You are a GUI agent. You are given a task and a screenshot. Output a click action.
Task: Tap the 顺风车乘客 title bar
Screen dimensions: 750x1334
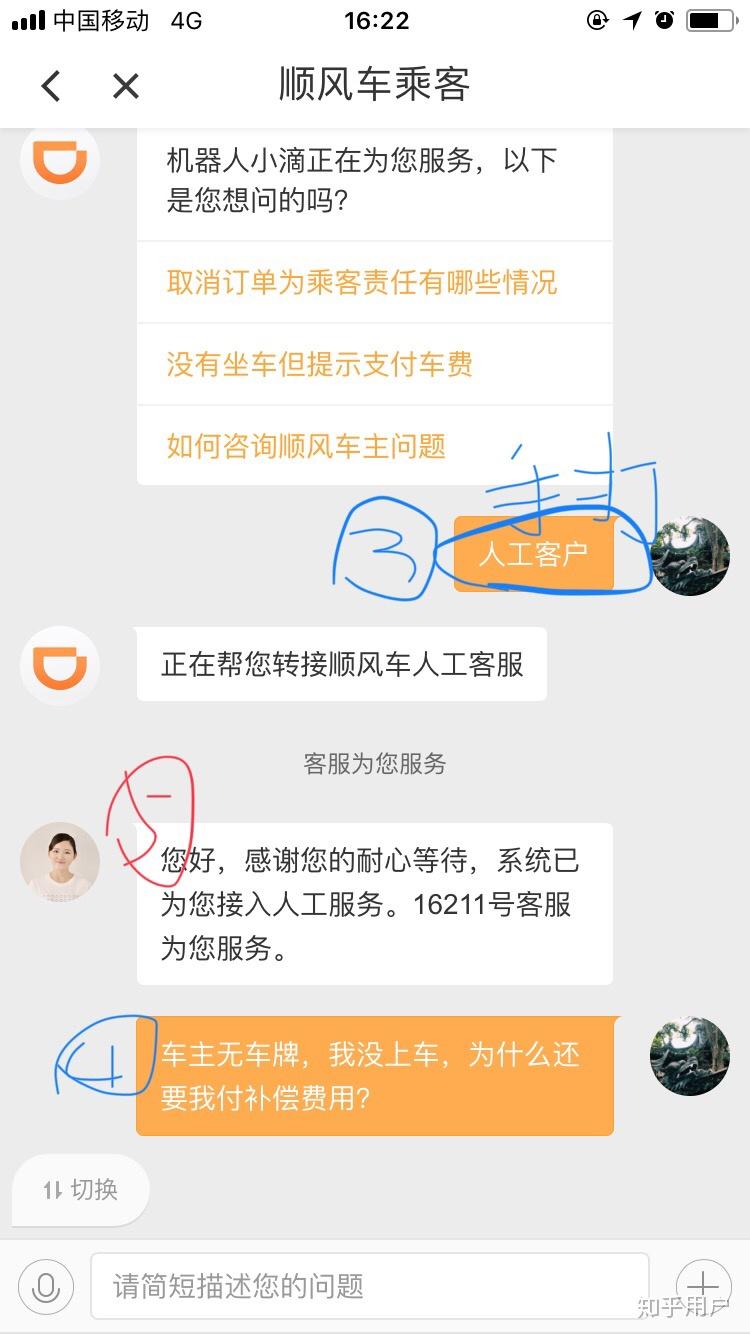tap(375, 86)
